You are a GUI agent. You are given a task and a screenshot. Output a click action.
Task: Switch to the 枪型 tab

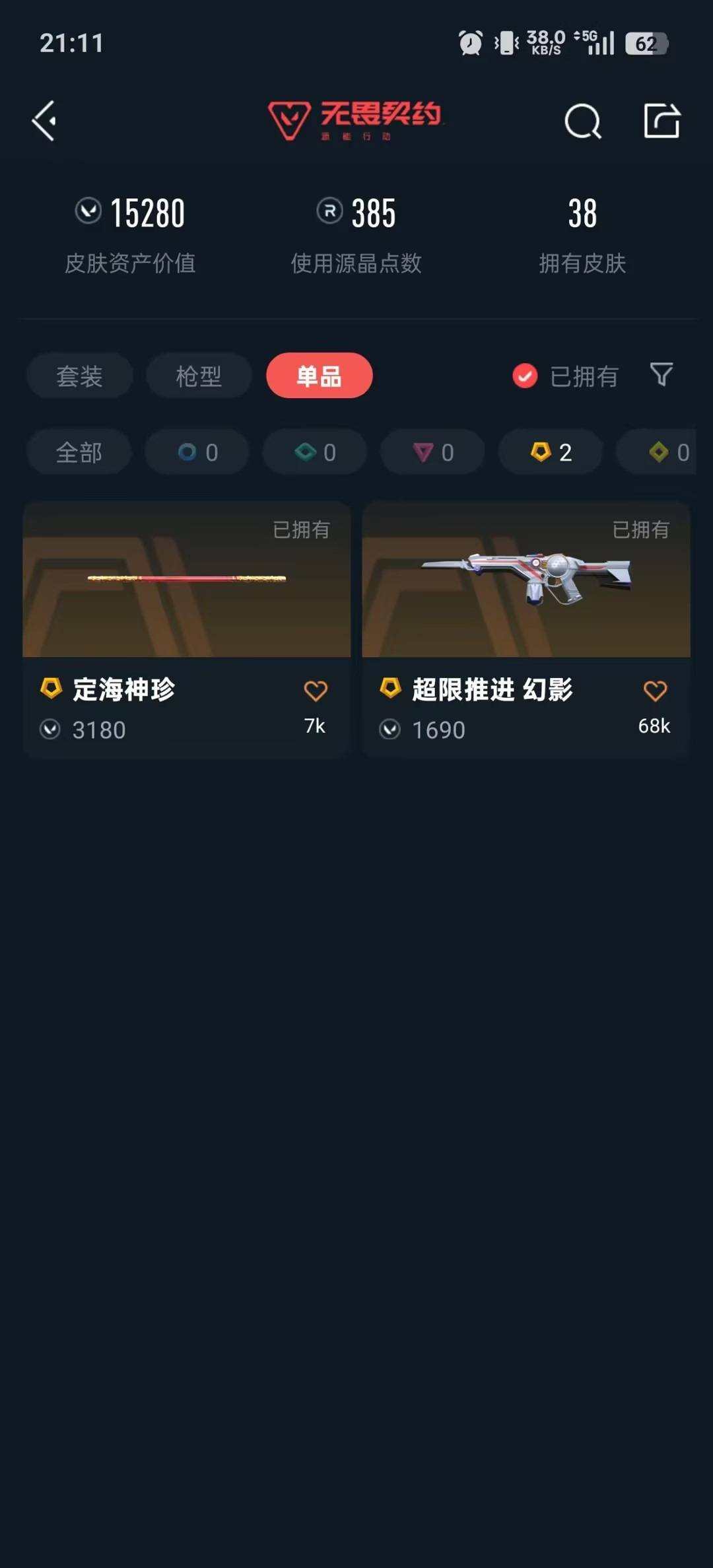point(198,375)
